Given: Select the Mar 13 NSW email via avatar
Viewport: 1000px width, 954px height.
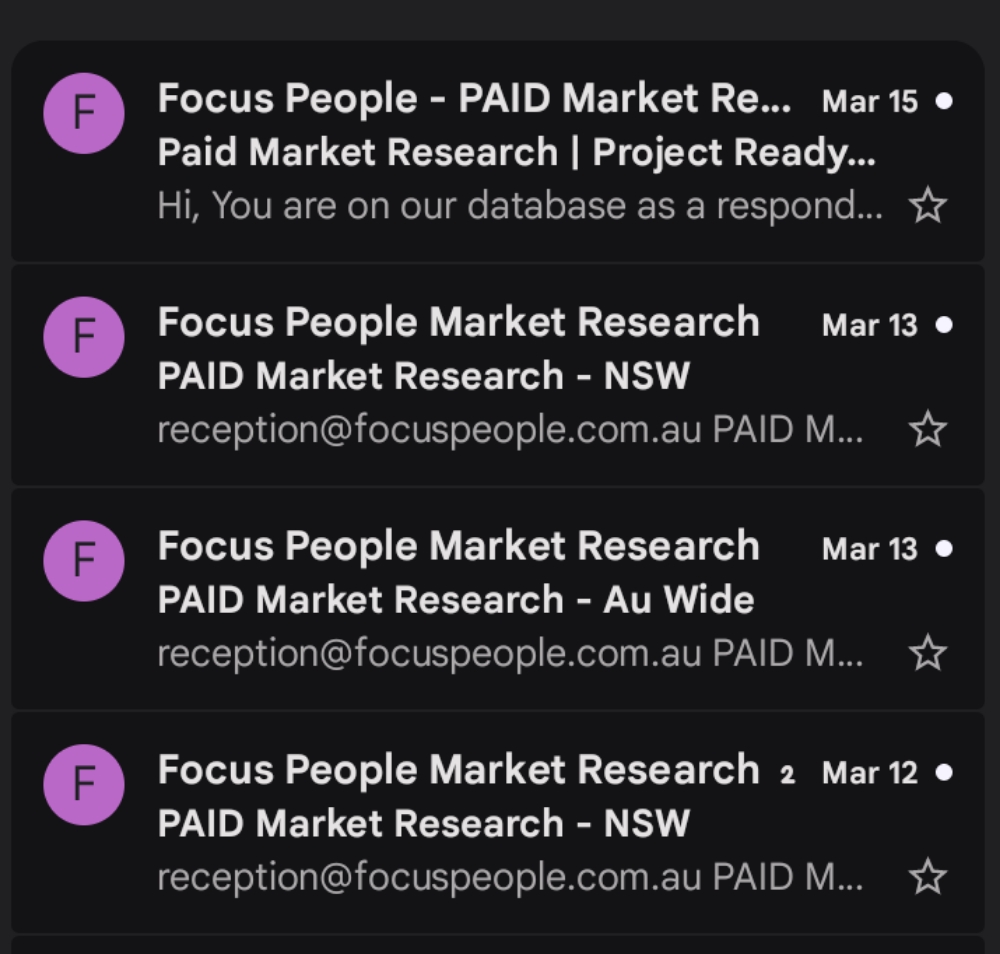Looking at the screenshot, I should point(84,338).
